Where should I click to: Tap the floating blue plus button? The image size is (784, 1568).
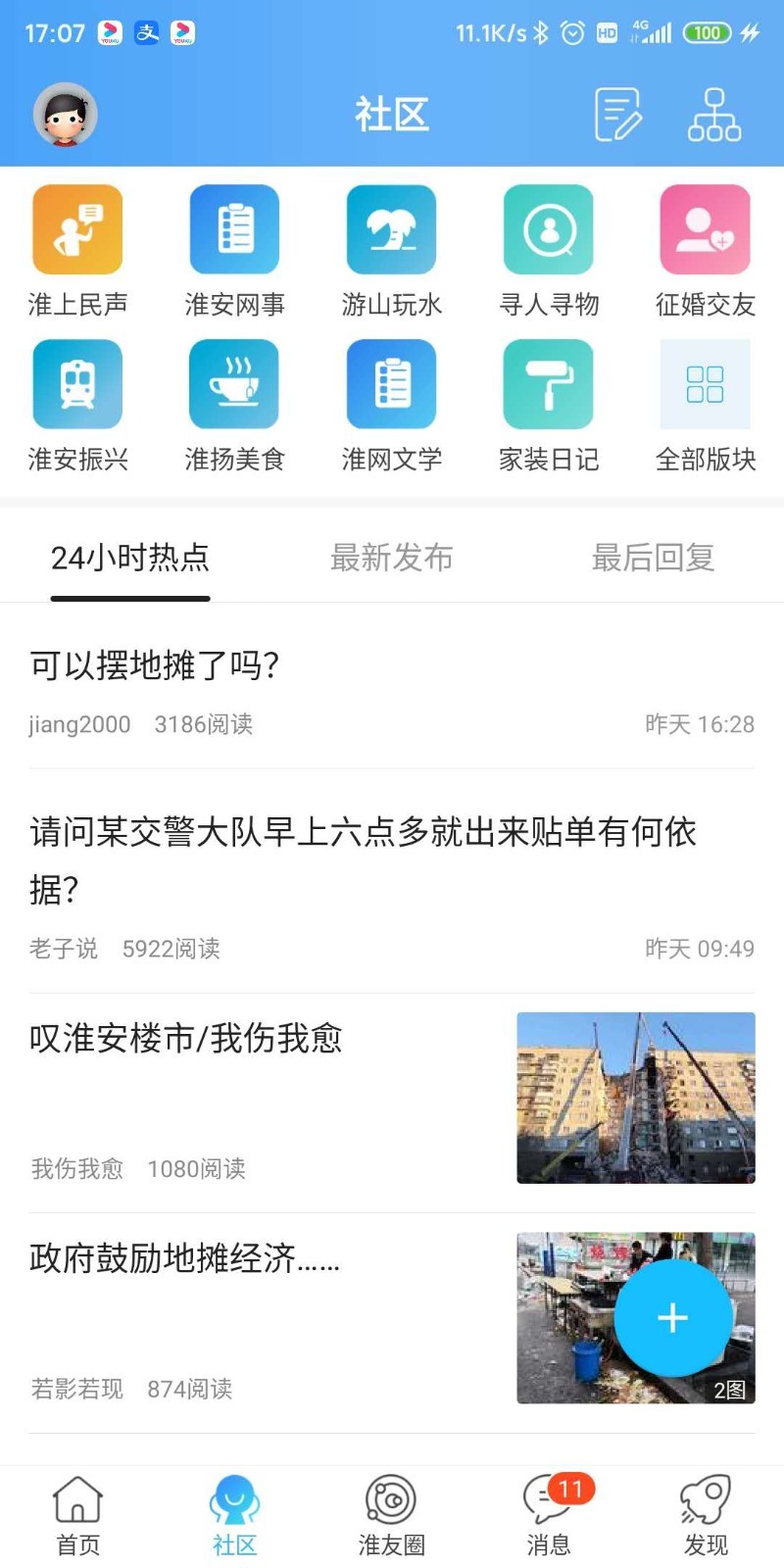672,1318
